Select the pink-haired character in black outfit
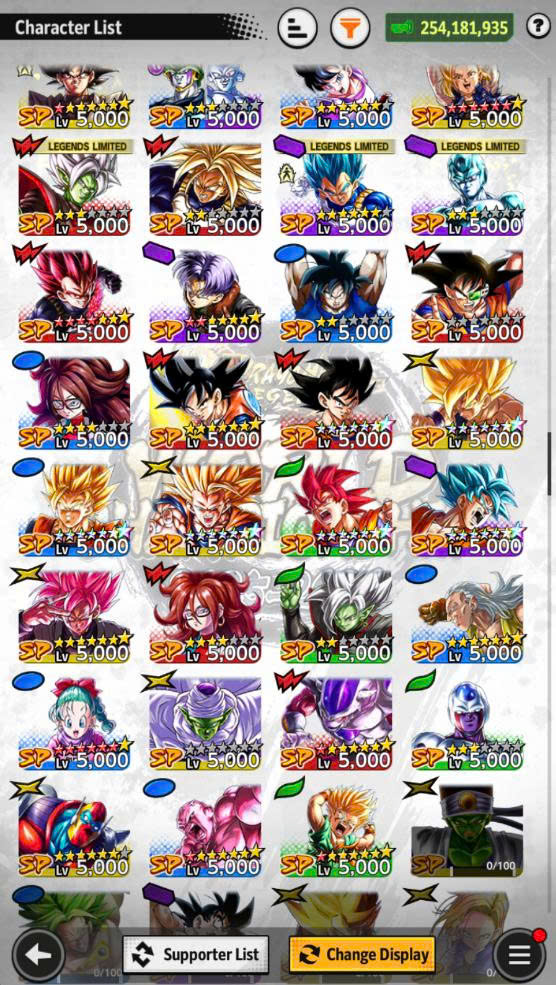556x985 pixels. (x=74, y=617)
